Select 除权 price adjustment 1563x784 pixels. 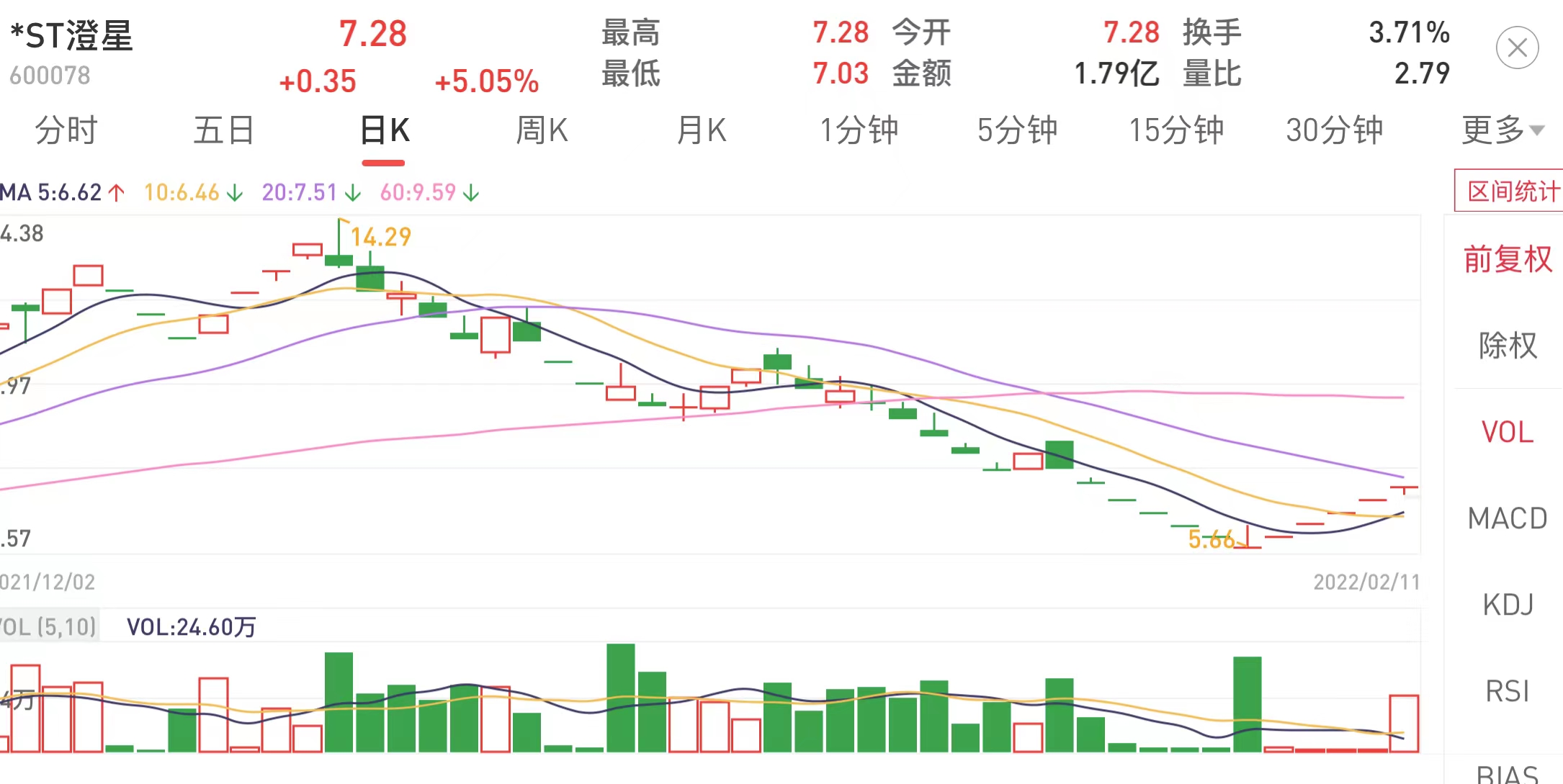(x=1508, y=346)
